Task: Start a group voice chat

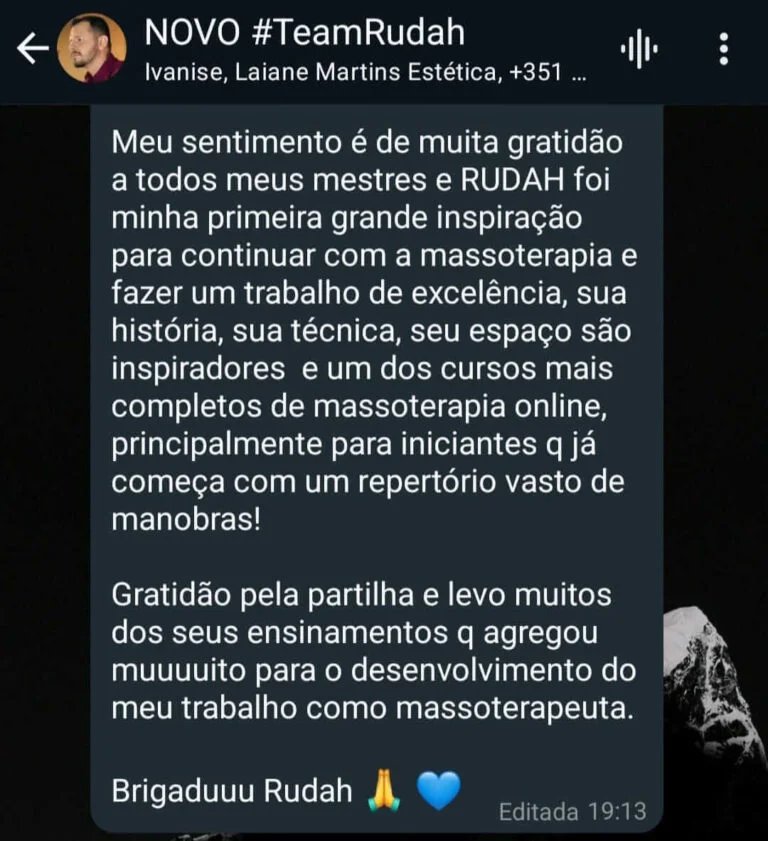Action: (638, 49)
